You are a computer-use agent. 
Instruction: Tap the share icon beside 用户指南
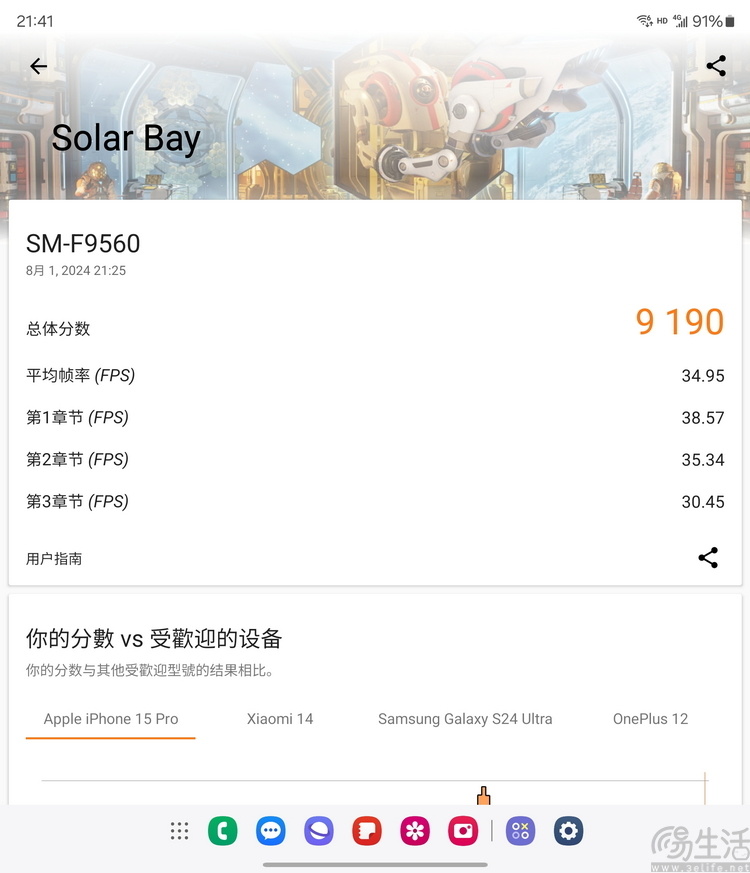(x=709, y=558)
